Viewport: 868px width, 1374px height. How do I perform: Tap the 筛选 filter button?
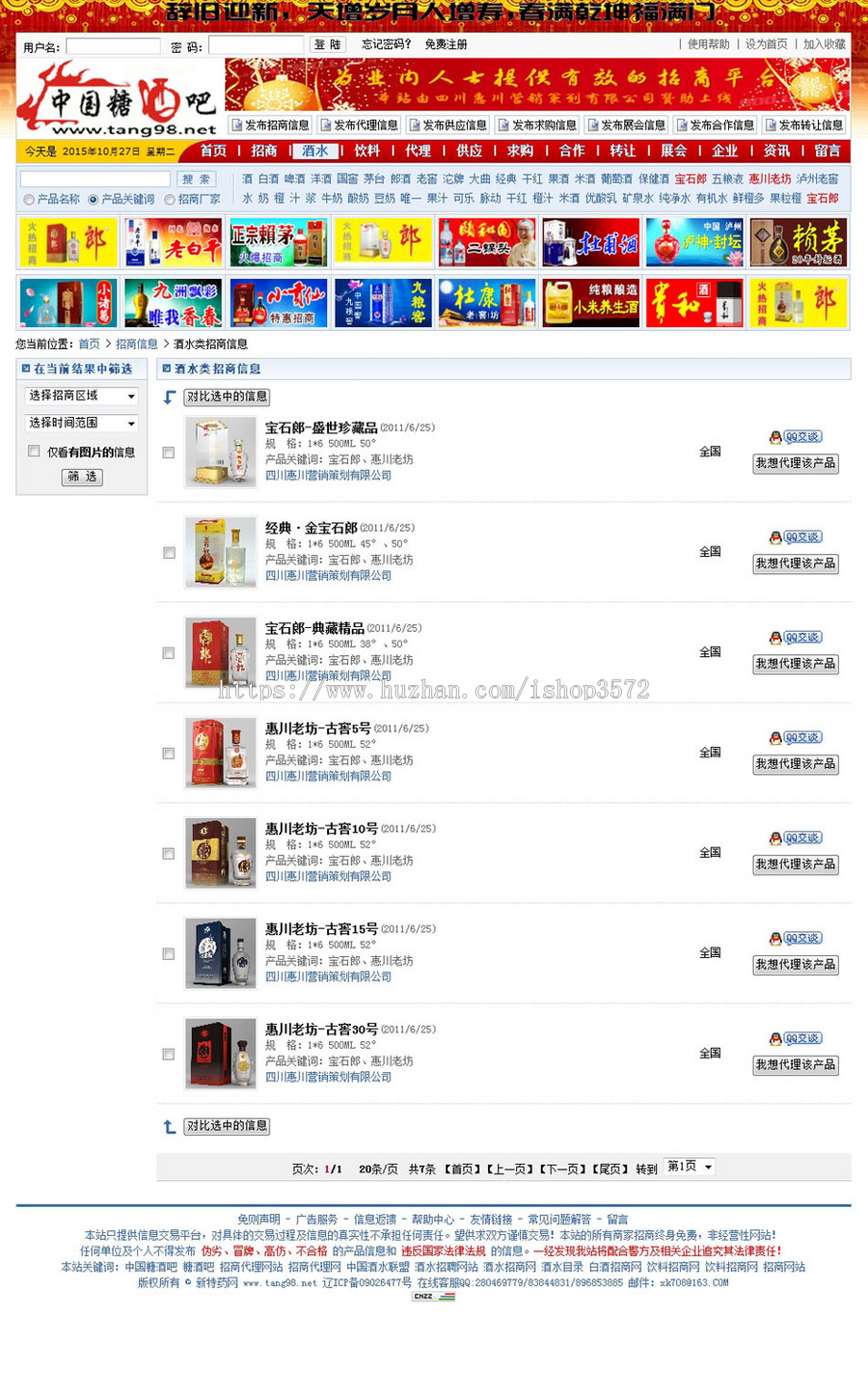(82, 477)
